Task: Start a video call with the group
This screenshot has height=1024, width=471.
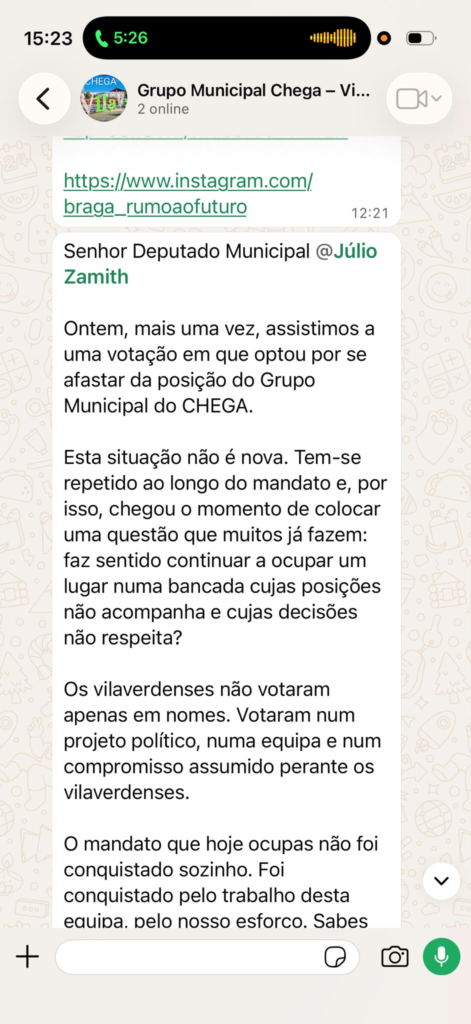Action: [x=419, y=99]
